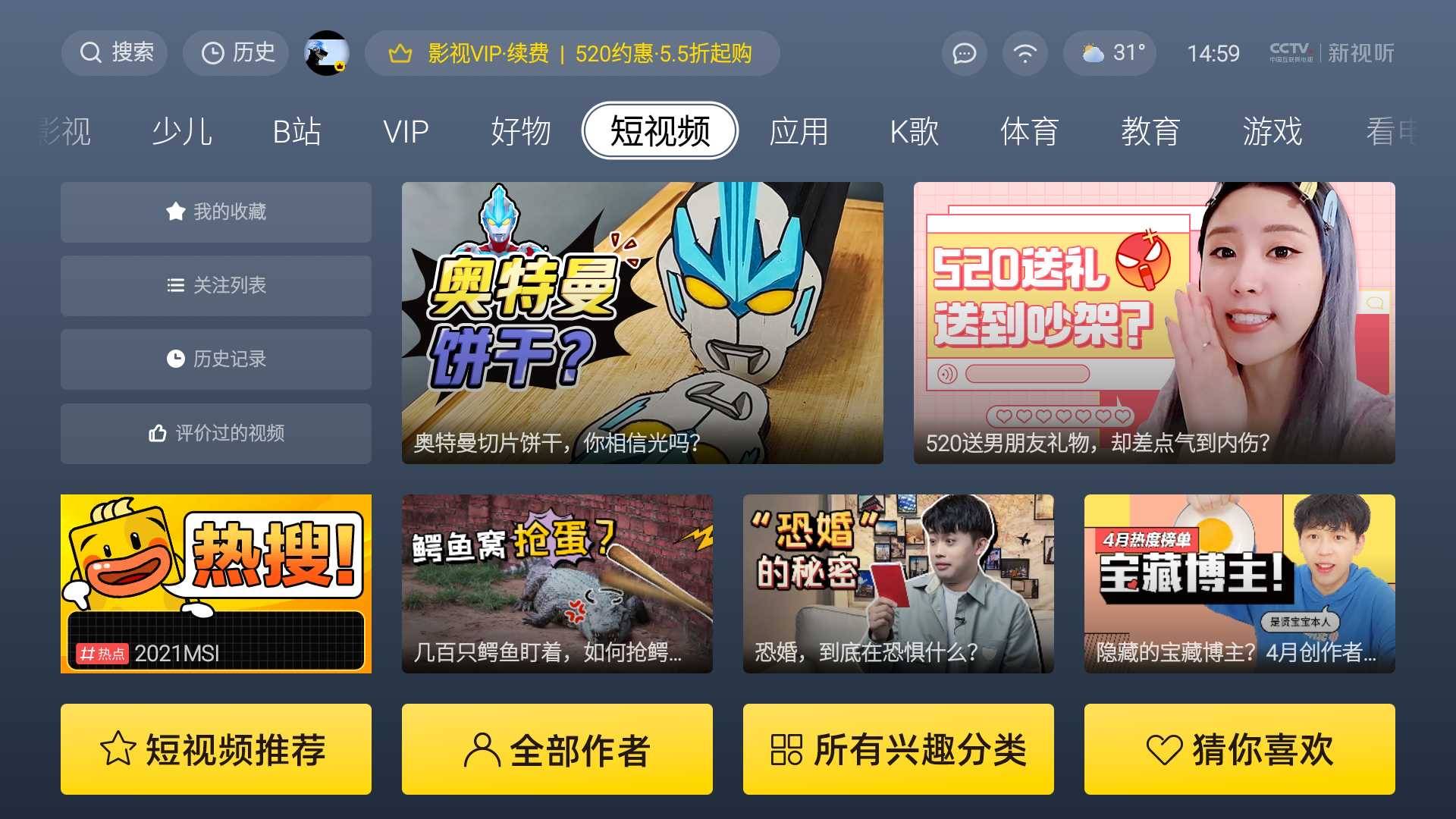
Task: Switch to the 好物 tab
Action: 520,131
